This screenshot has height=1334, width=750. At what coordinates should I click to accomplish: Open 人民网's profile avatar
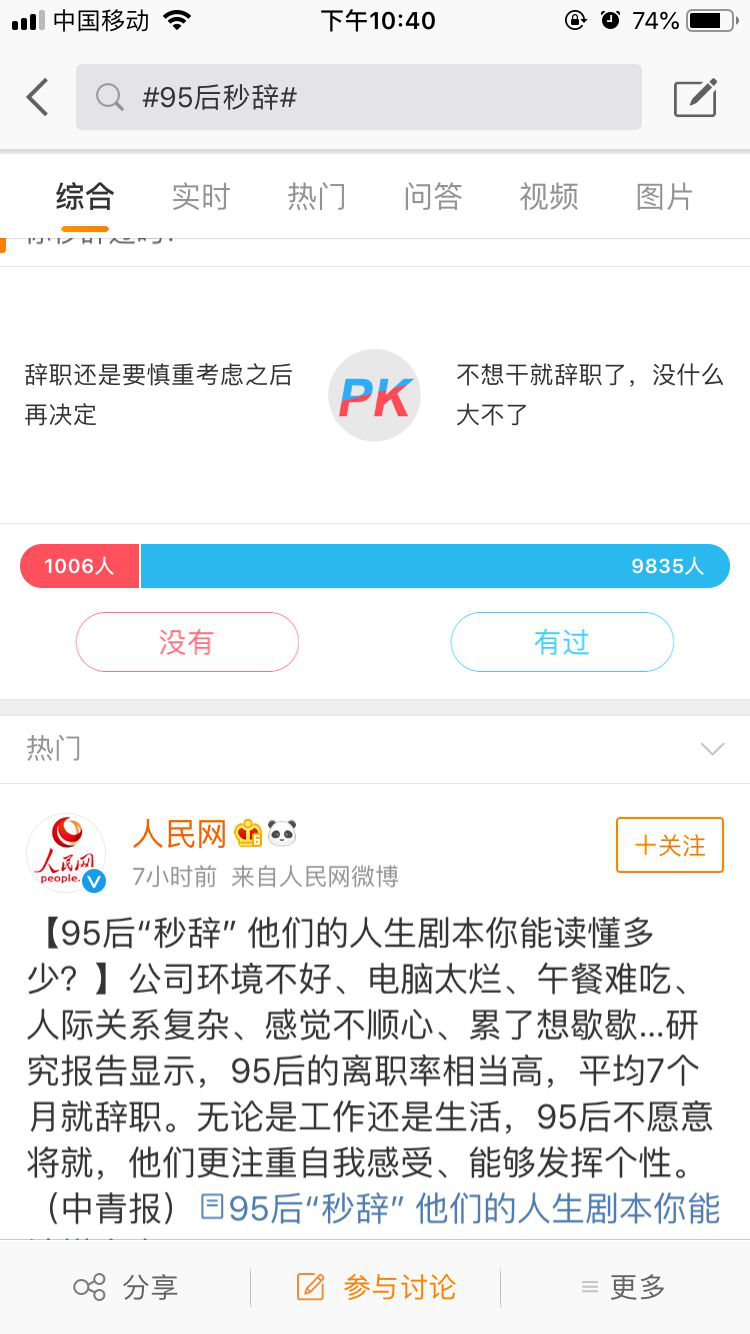[x=66, y=853]
